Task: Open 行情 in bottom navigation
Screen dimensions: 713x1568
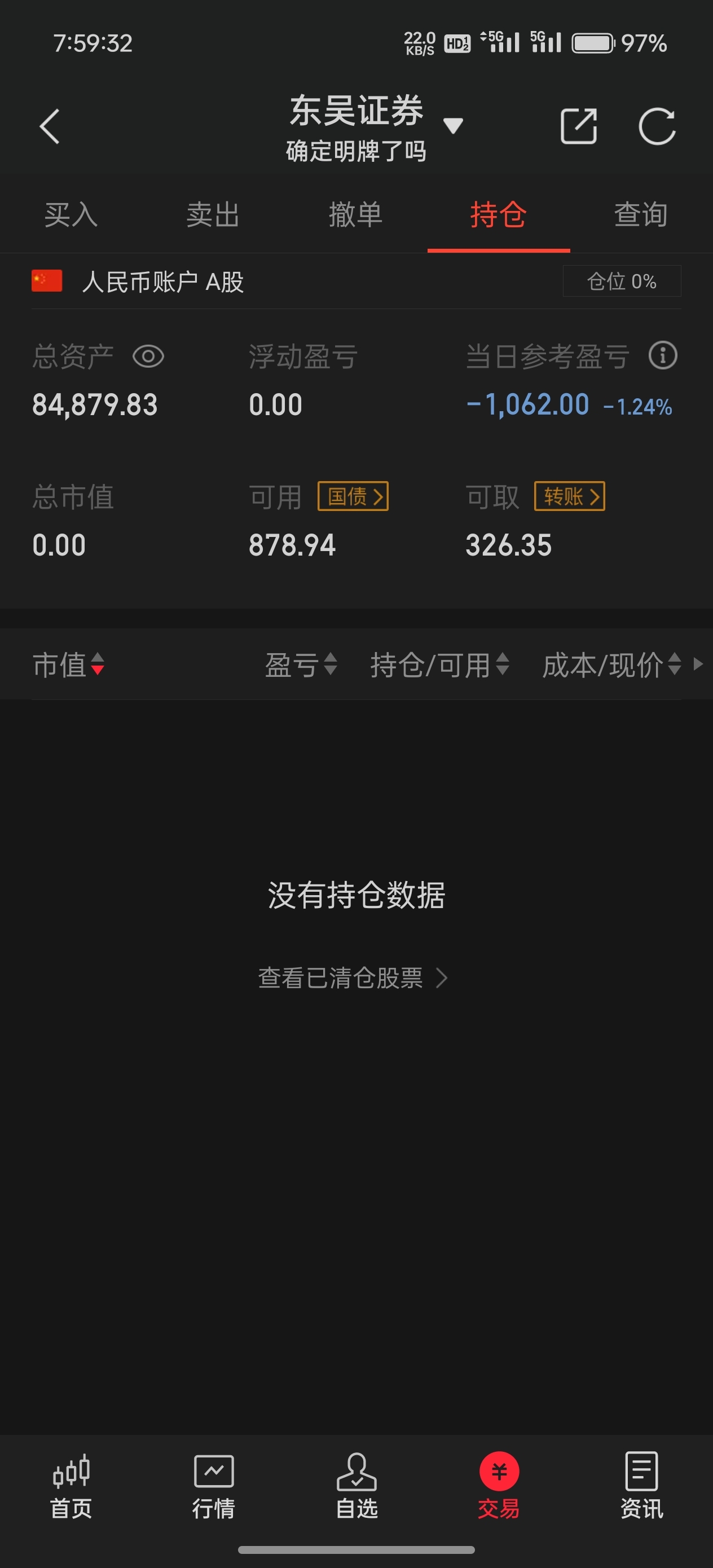Action: coord(214,1486)
